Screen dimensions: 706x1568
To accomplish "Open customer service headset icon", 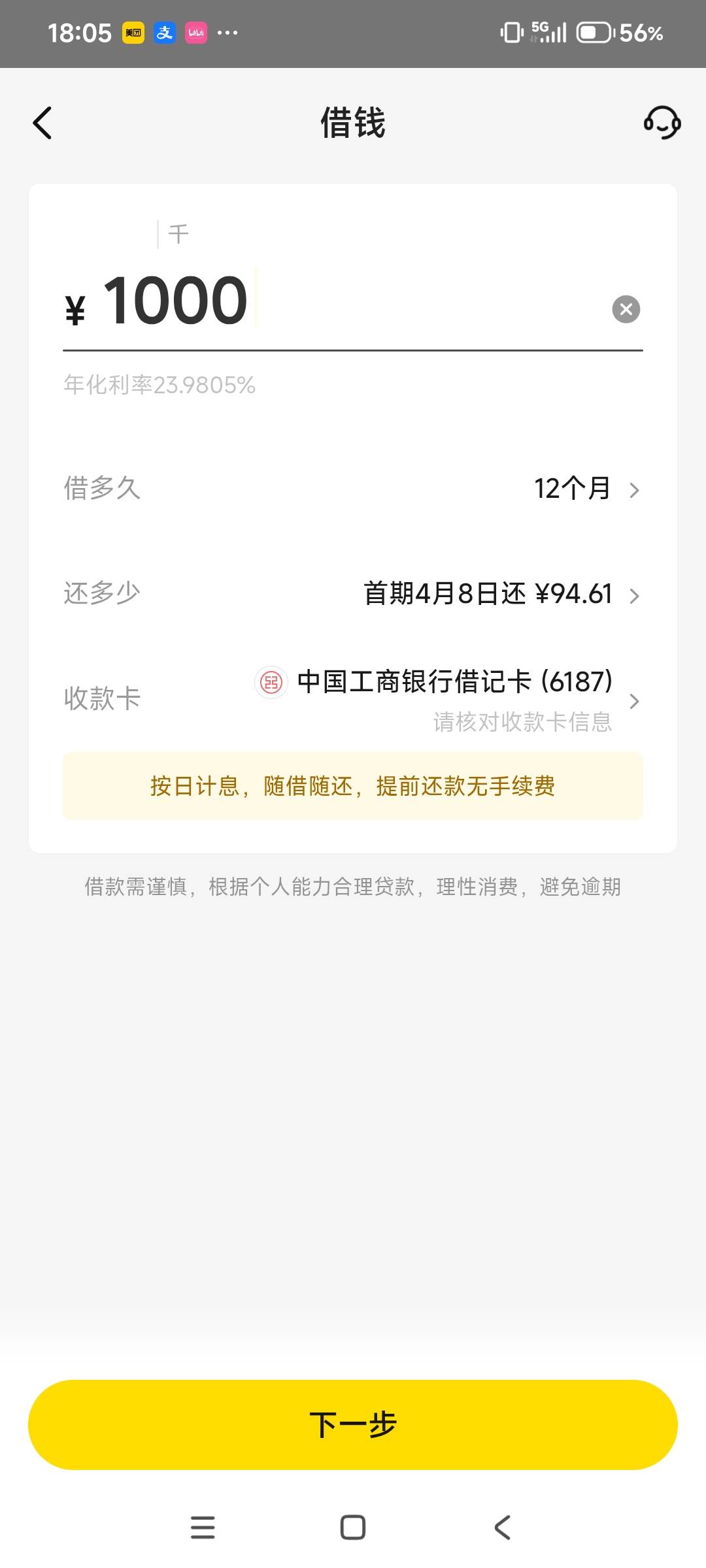I will point(662,122).
